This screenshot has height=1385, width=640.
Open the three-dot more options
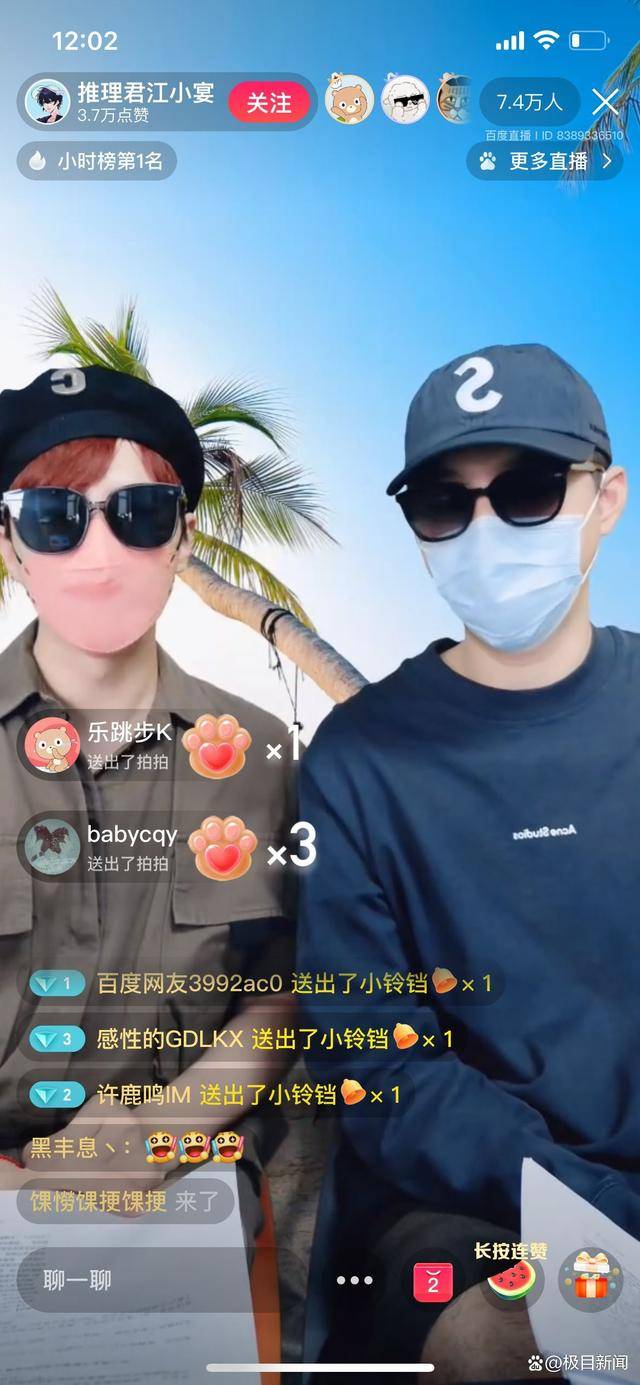[354, 1280]
